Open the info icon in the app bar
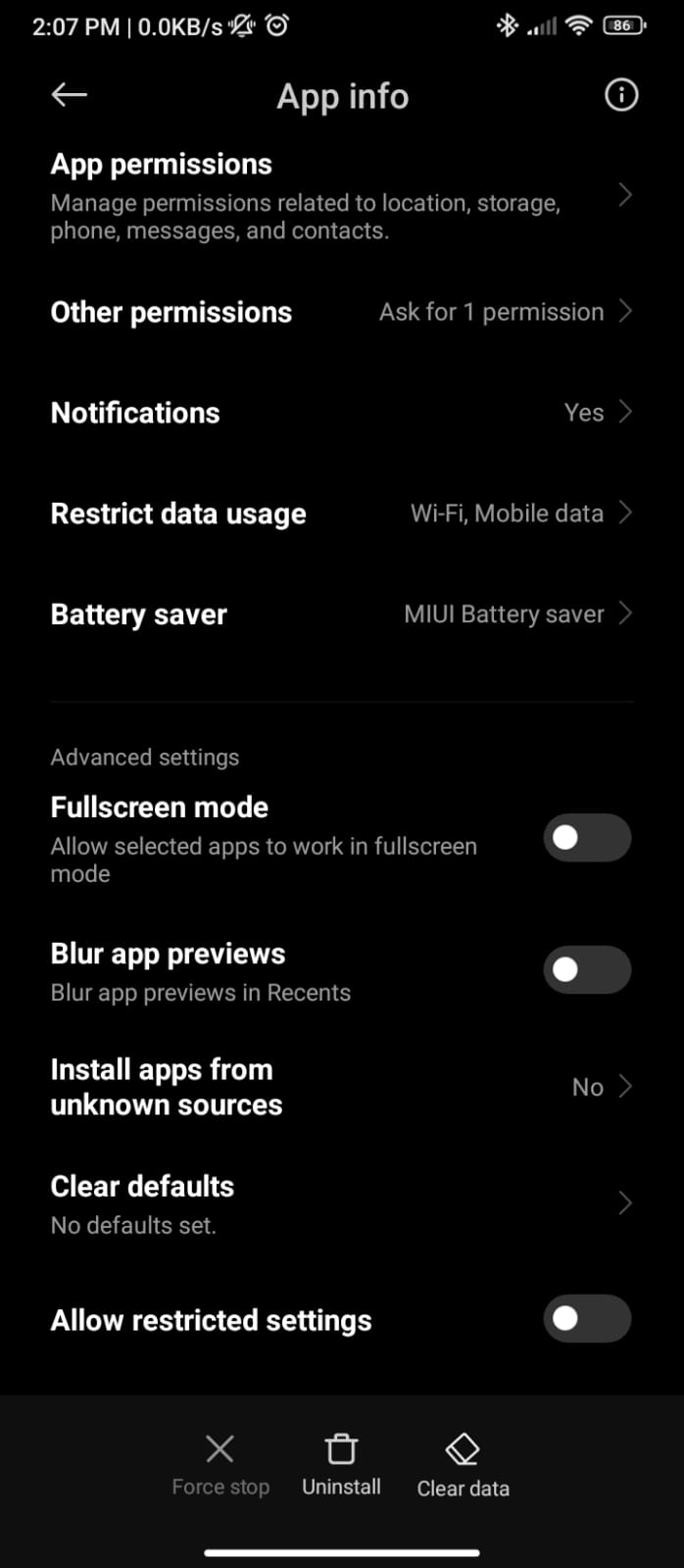The width and height of the screenshot is (684, 1568). [x=621, y=95]
